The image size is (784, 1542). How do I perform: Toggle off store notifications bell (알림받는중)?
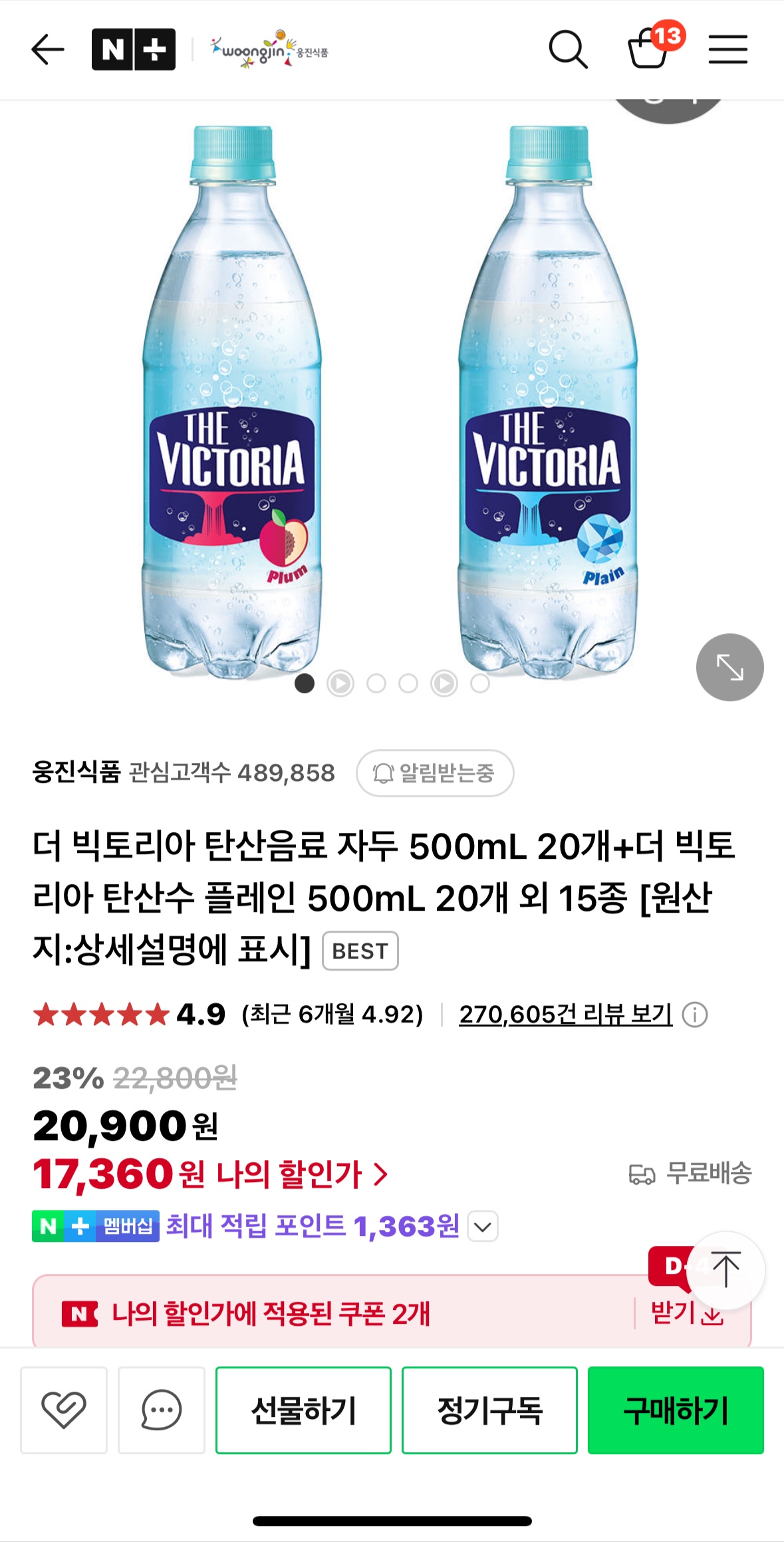[435, 774]
